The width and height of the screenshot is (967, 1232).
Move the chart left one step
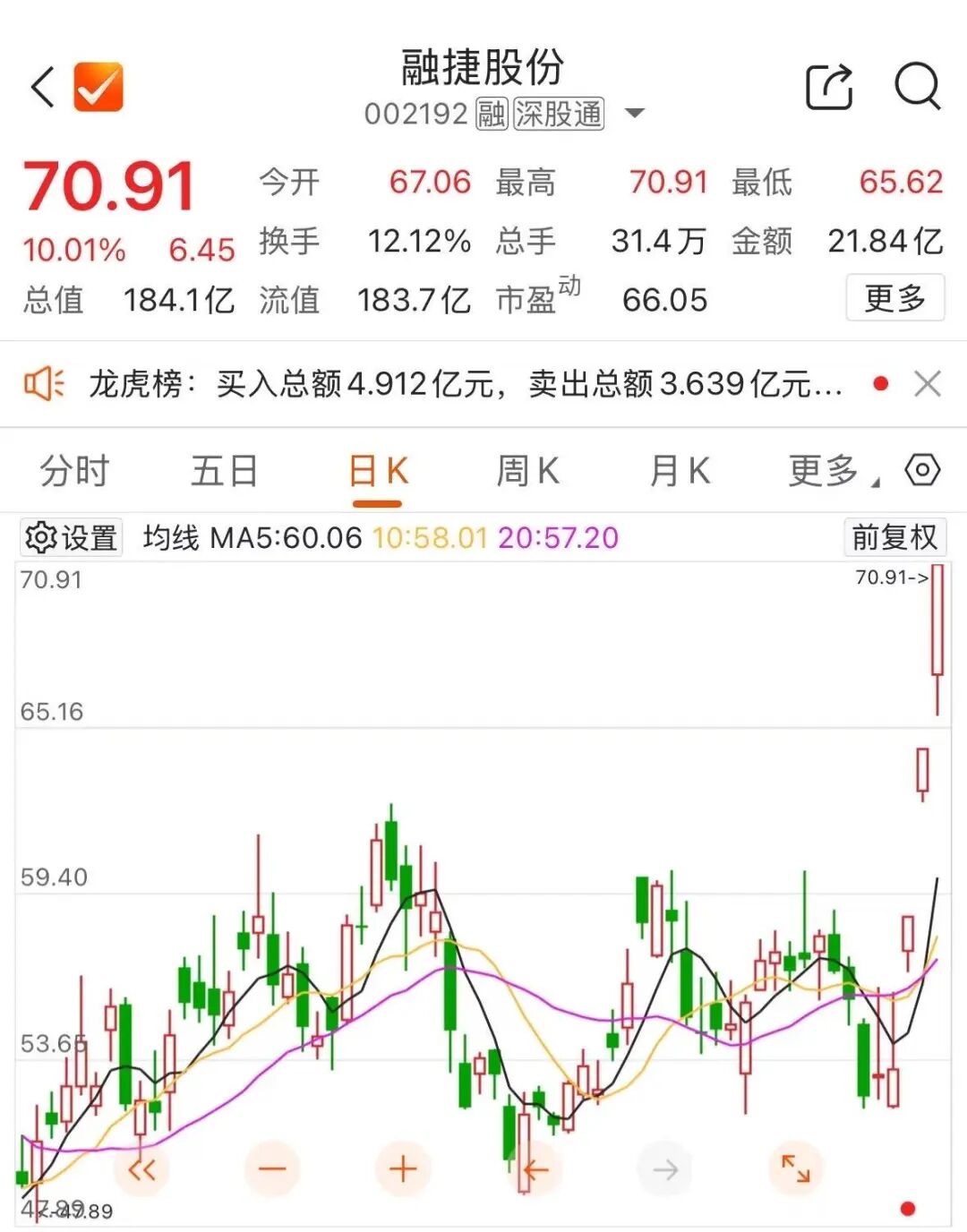(x=535, y=1169)
